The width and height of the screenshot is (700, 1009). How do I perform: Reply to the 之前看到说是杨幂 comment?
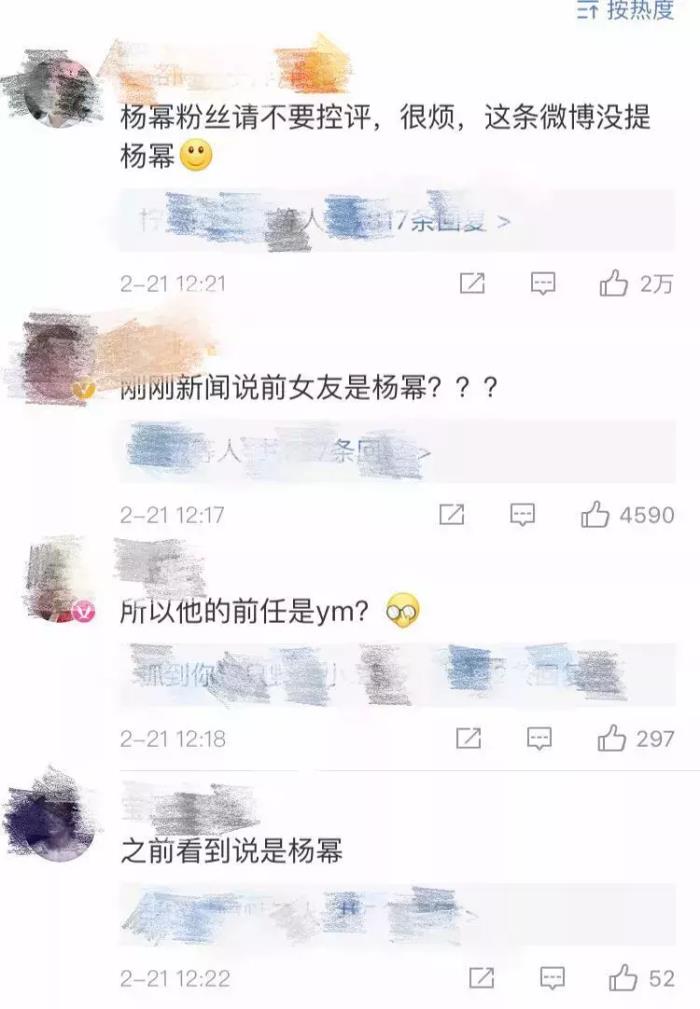(552, 977)
